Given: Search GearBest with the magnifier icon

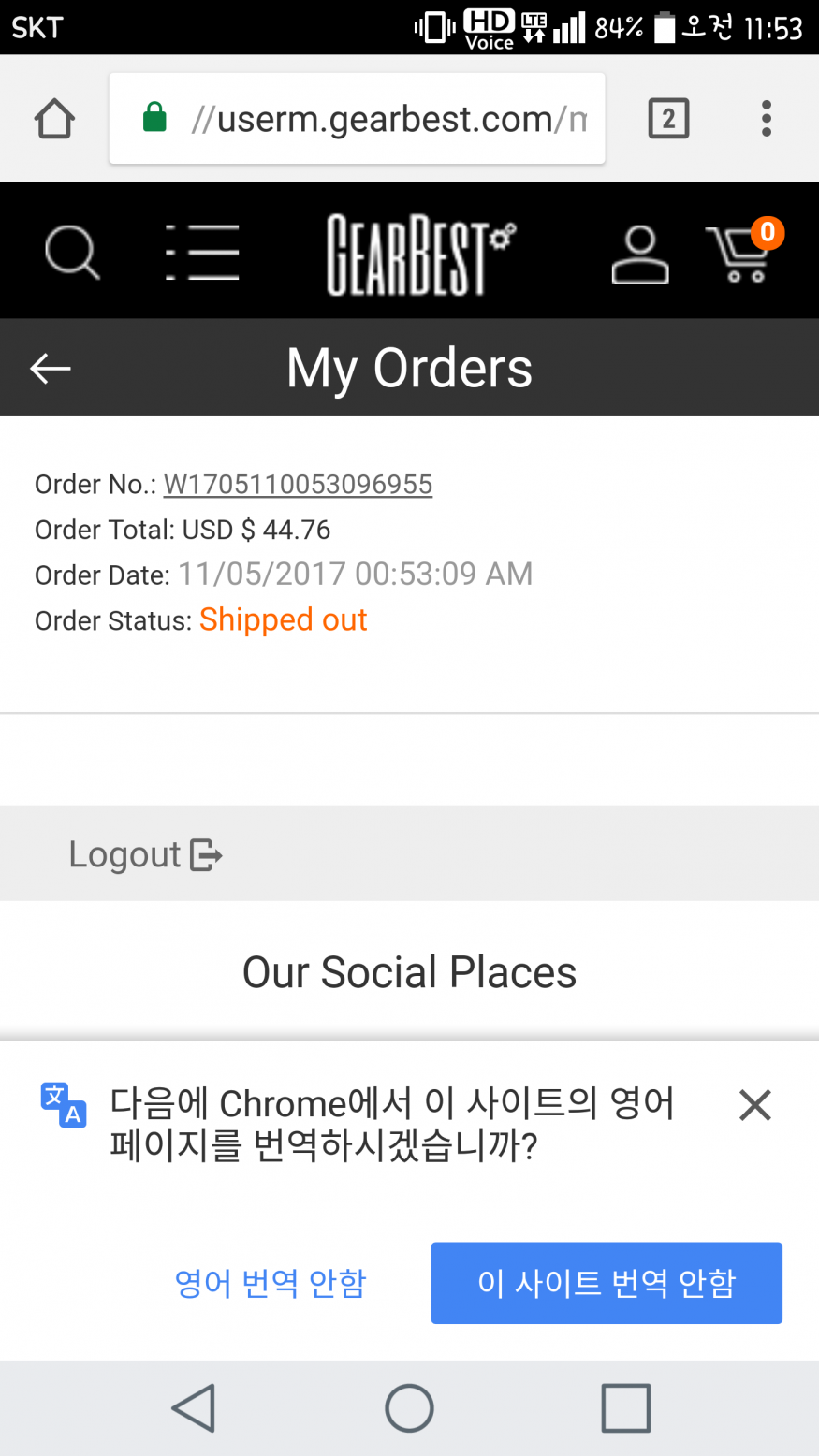Looking at the screenshot, I should click(x=71, y=252).
